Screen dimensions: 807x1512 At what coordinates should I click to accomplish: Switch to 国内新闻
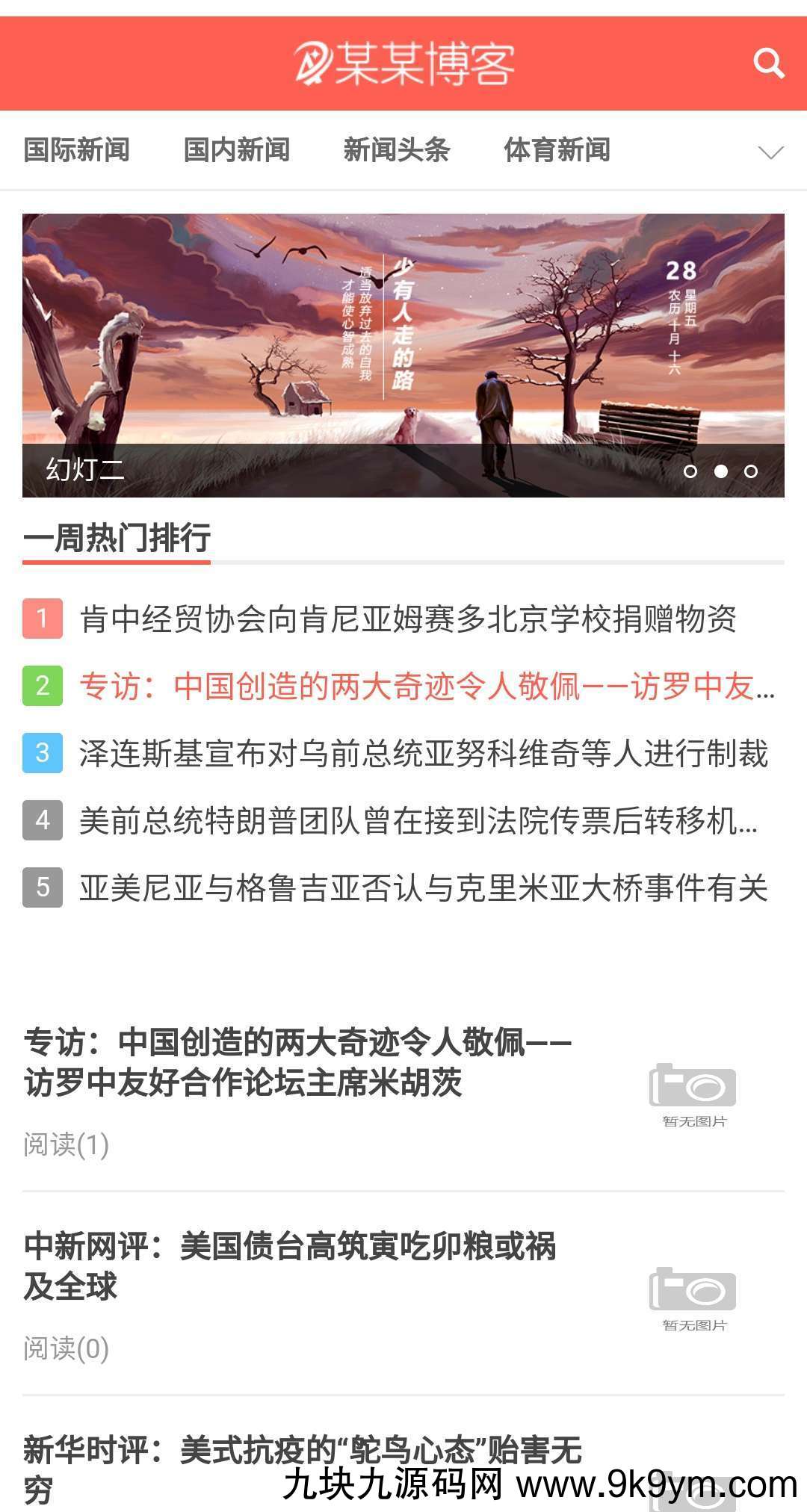click(238, 150)
